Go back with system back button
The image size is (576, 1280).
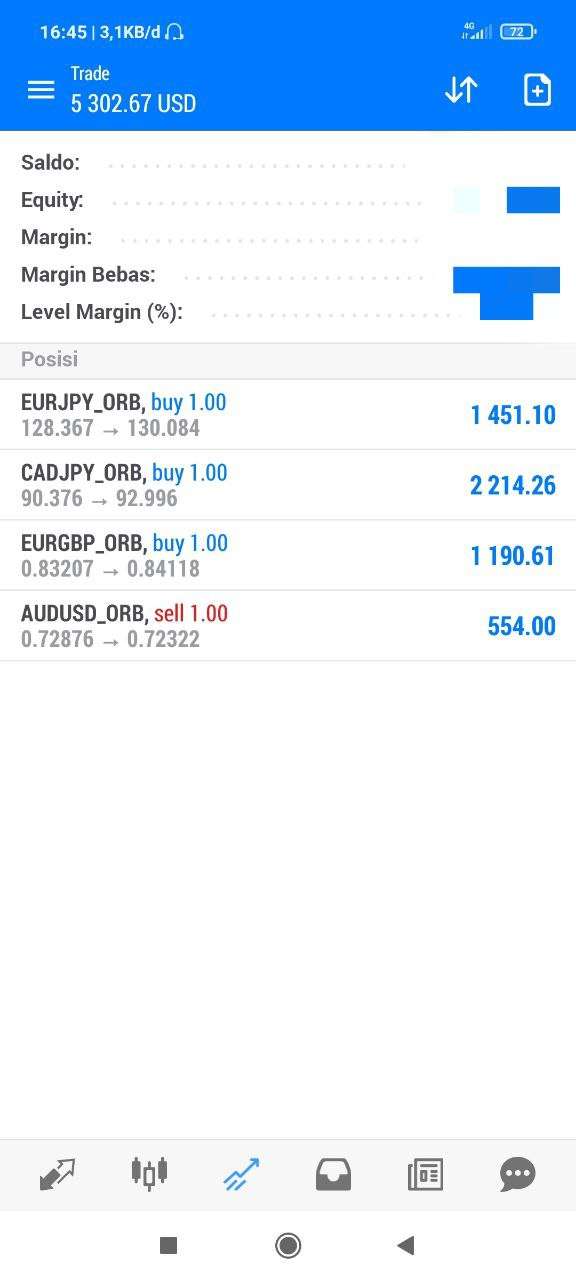point(405,1245)
